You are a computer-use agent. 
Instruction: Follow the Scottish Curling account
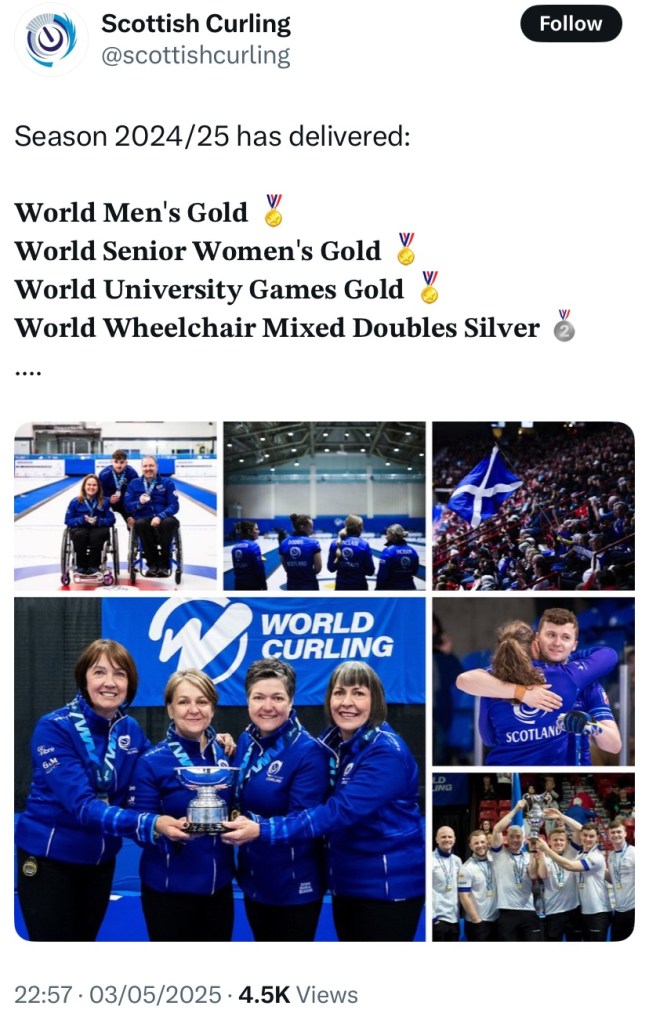571,24
